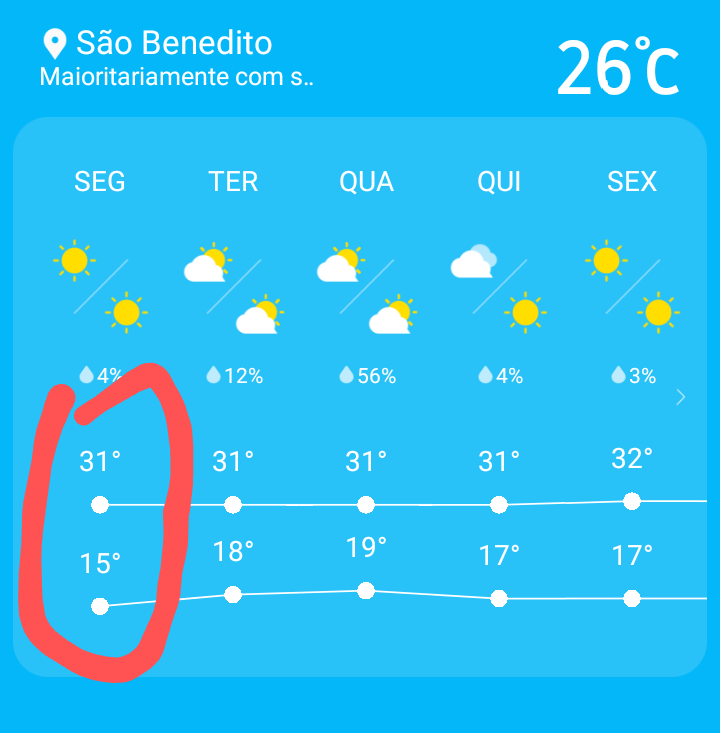Show more forecast days with the right chevron
The width and height of the screenshot is (720, 733).
(681, 398)
